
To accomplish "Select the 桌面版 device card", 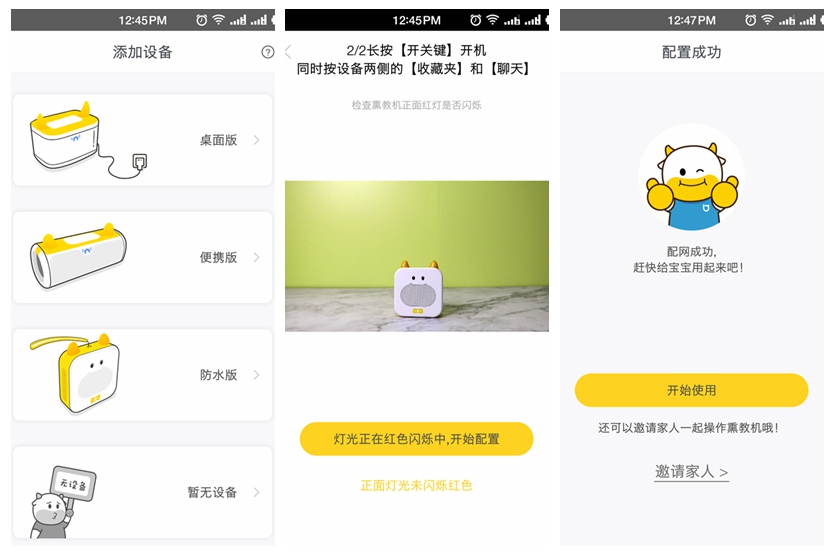I will 142,140.
